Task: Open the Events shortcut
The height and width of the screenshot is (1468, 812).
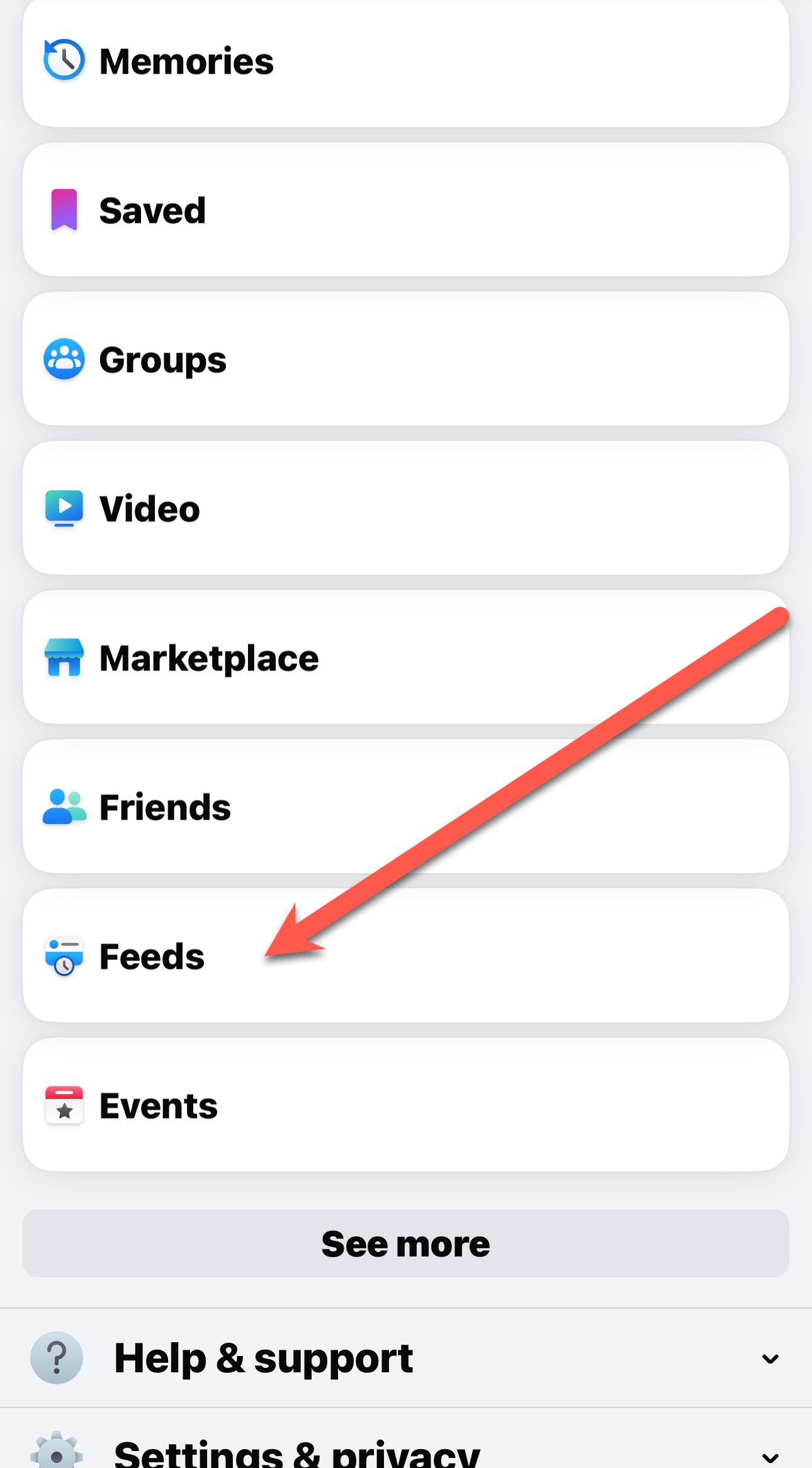Action: click(x=159, y=1106)
